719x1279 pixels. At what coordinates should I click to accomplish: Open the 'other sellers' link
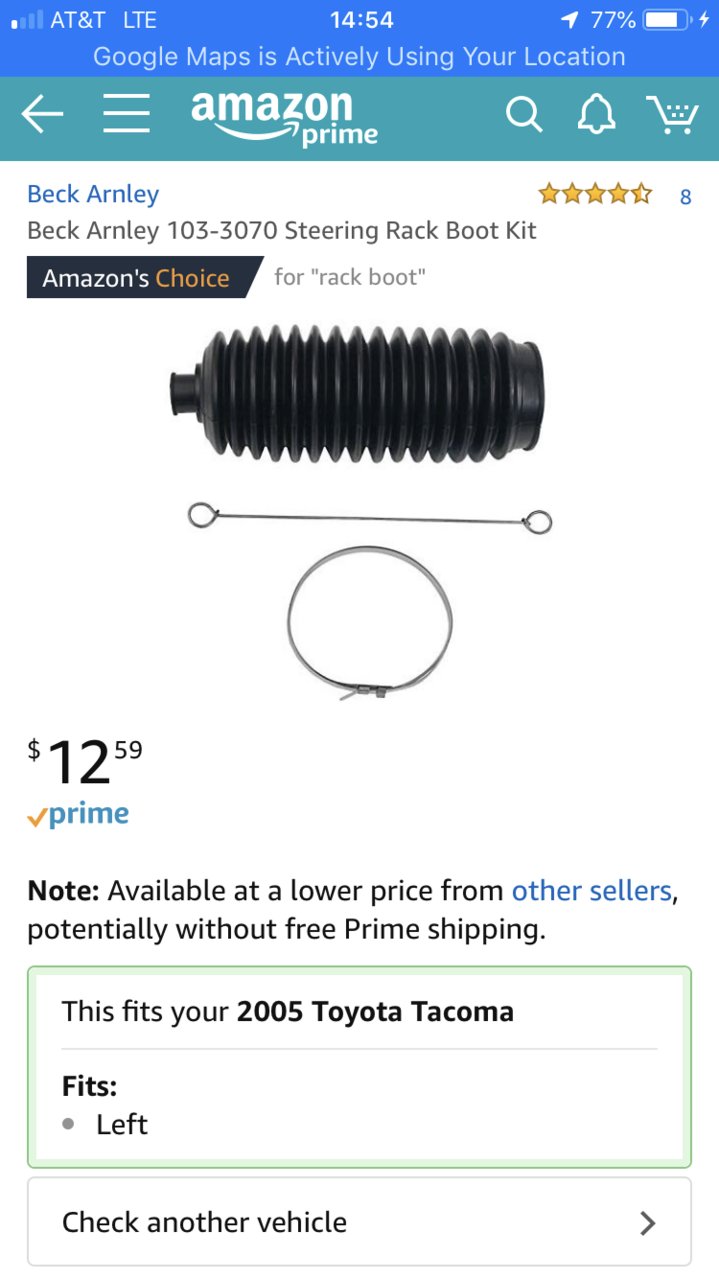click(591, 890)
